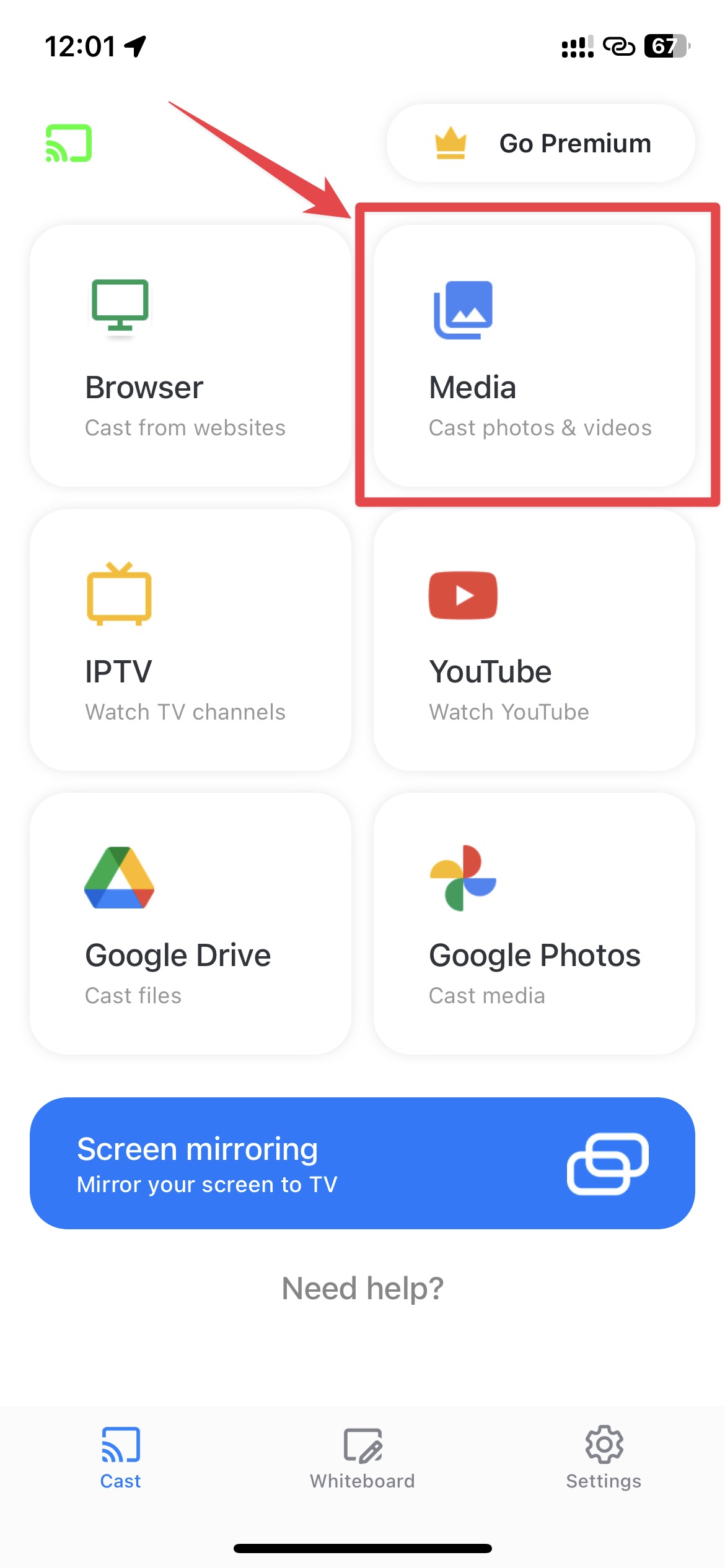
Task: Tap the Need help? link
Action: point(362,1288)
